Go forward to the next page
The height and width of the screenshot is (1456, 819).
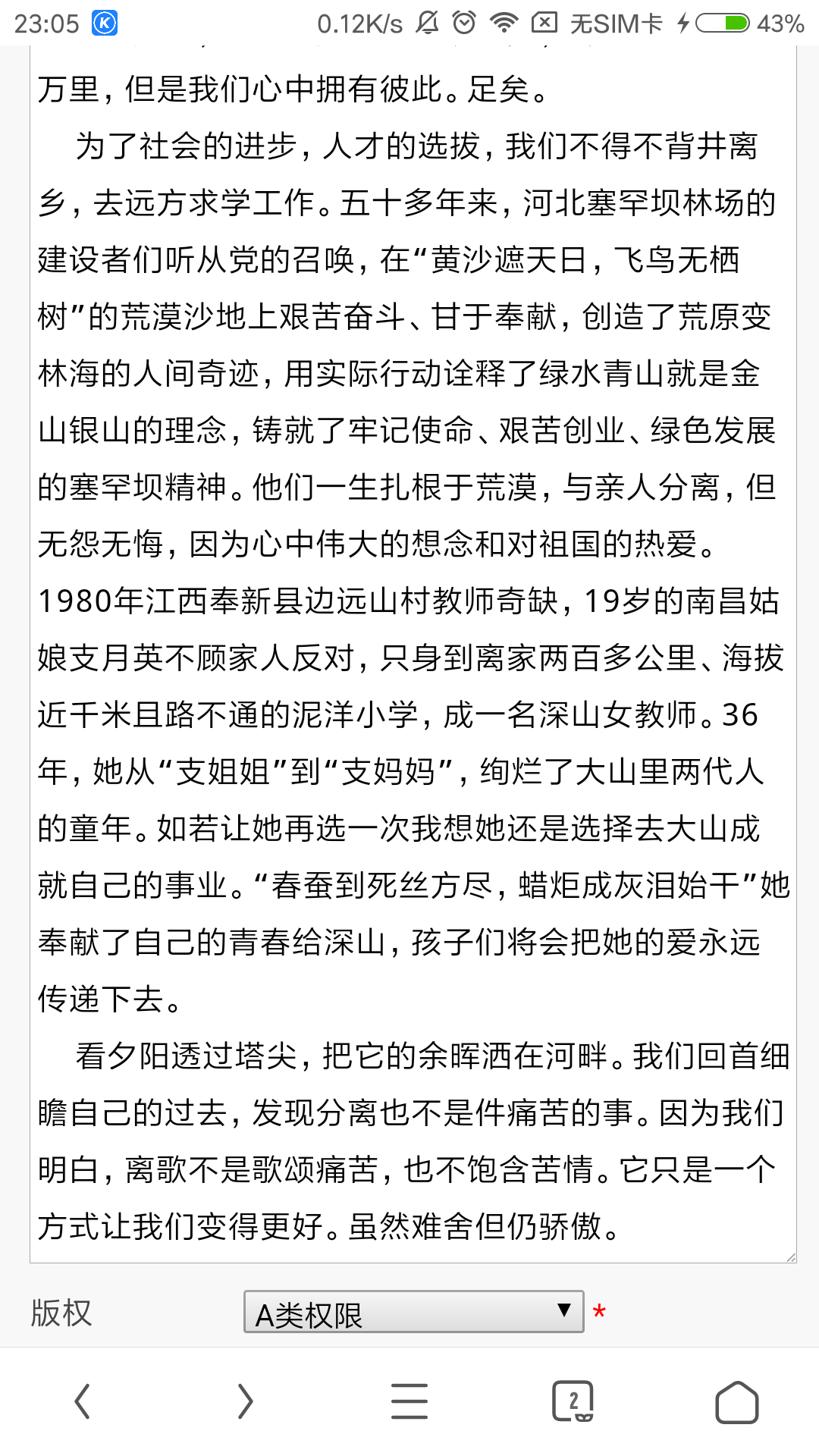[x=245, y=1401]
